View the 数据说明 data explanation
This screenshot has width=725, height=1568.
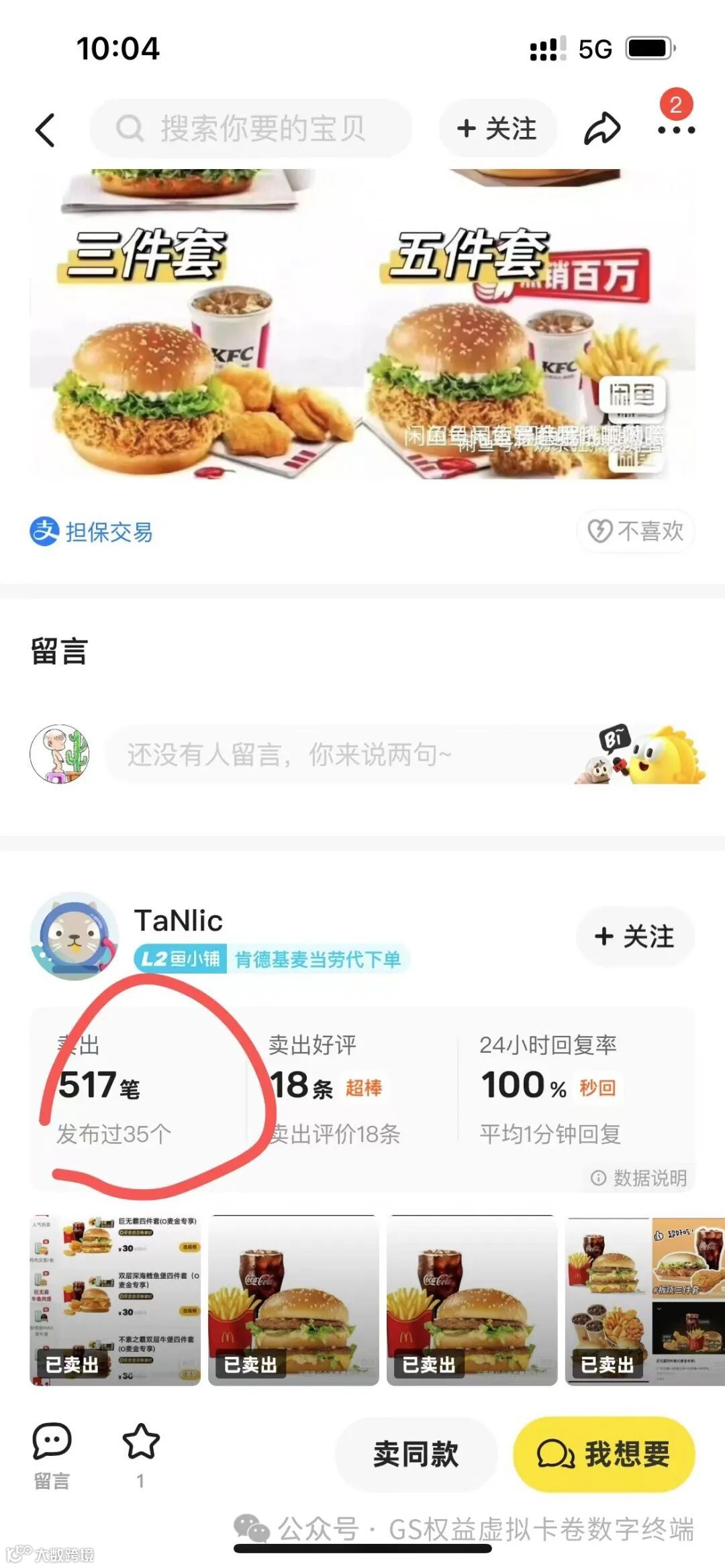(x=639, y=1178)
